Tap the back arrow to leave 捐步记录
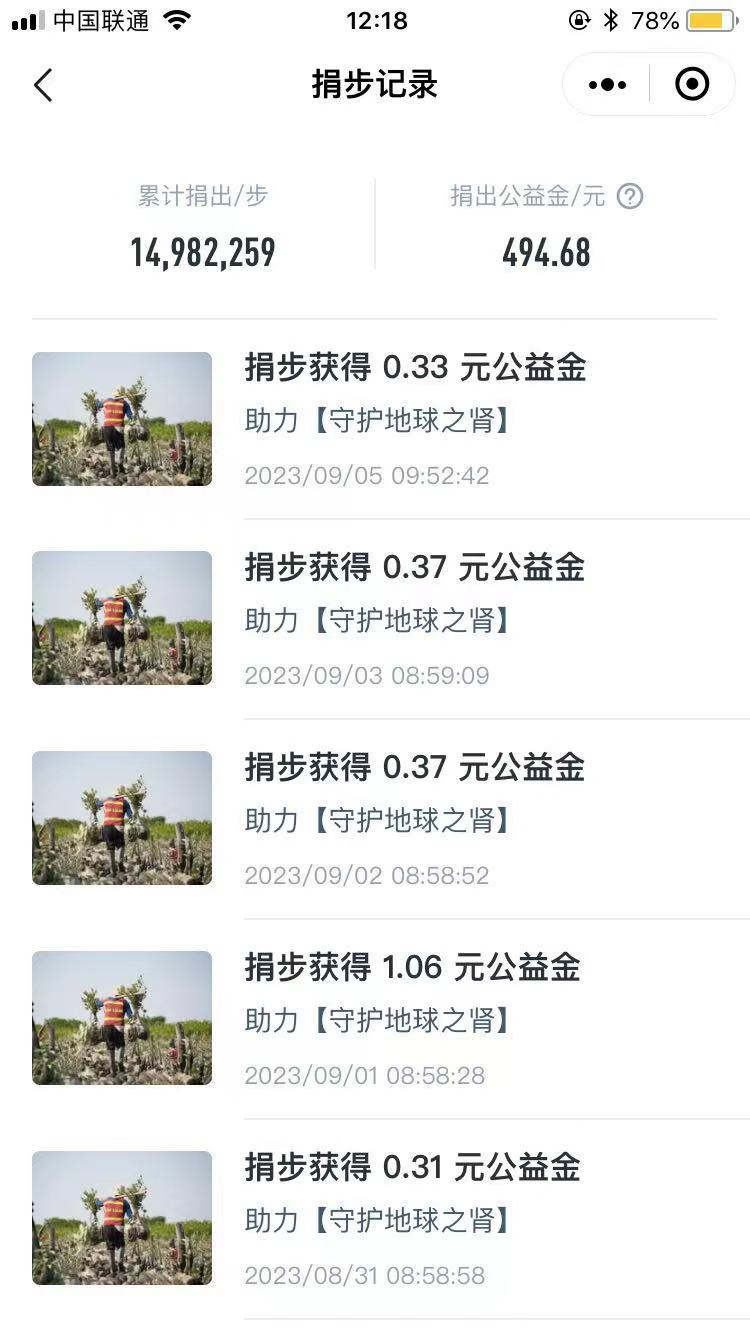The height and width of the screenshot is (1334, 750). (42, 84)
